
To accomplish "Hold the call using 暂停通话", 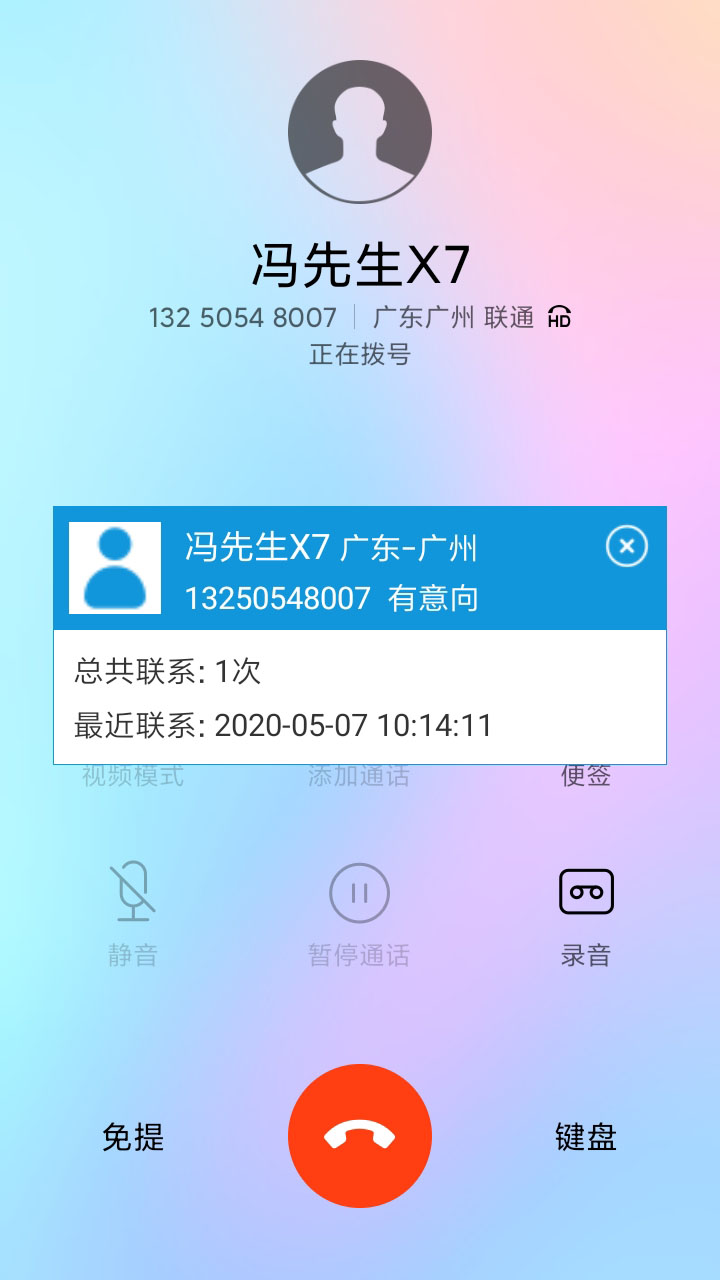I will (x=360, y=890).
